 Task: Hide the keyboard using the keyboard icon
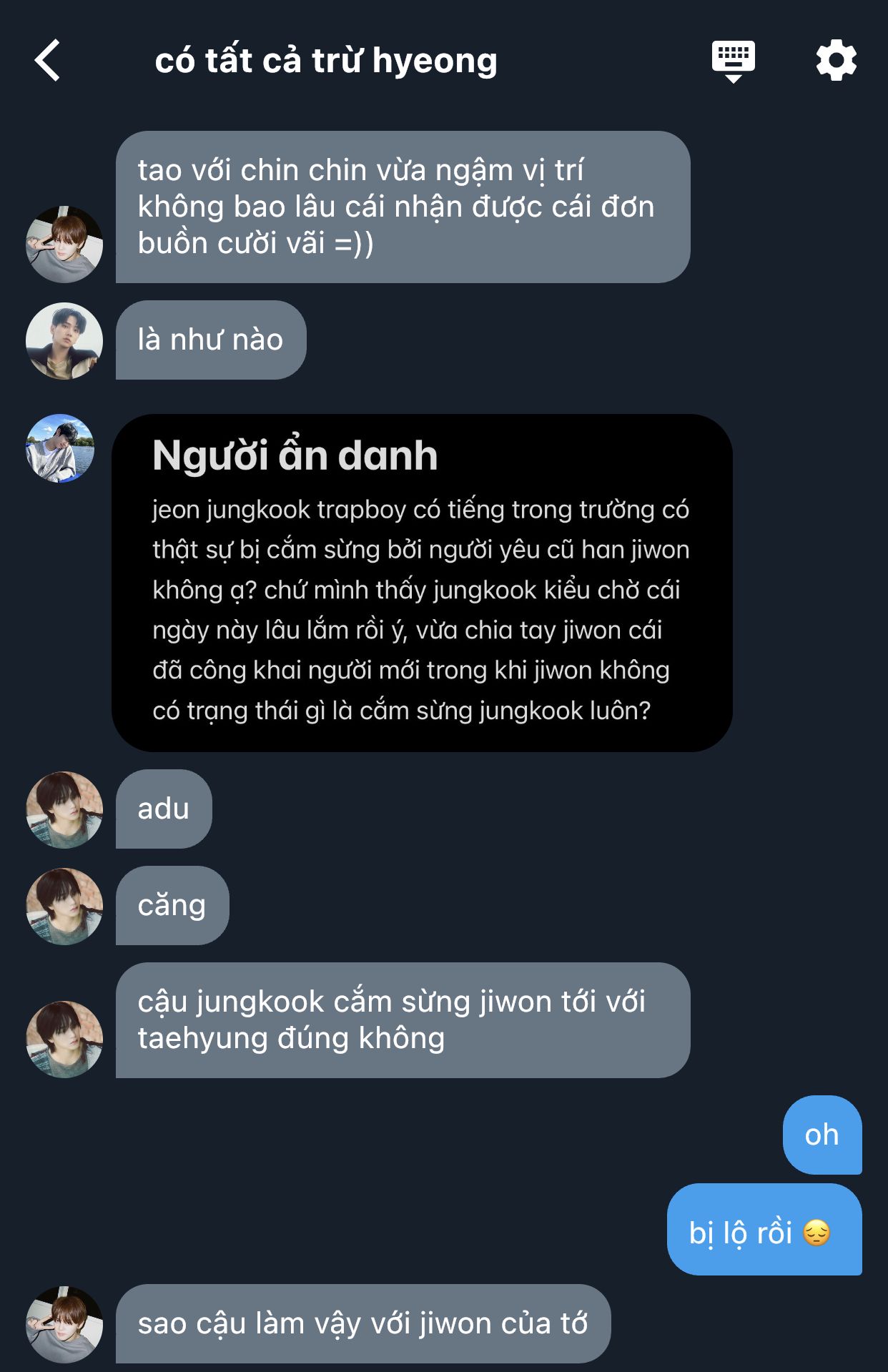(x=733, y=61)
